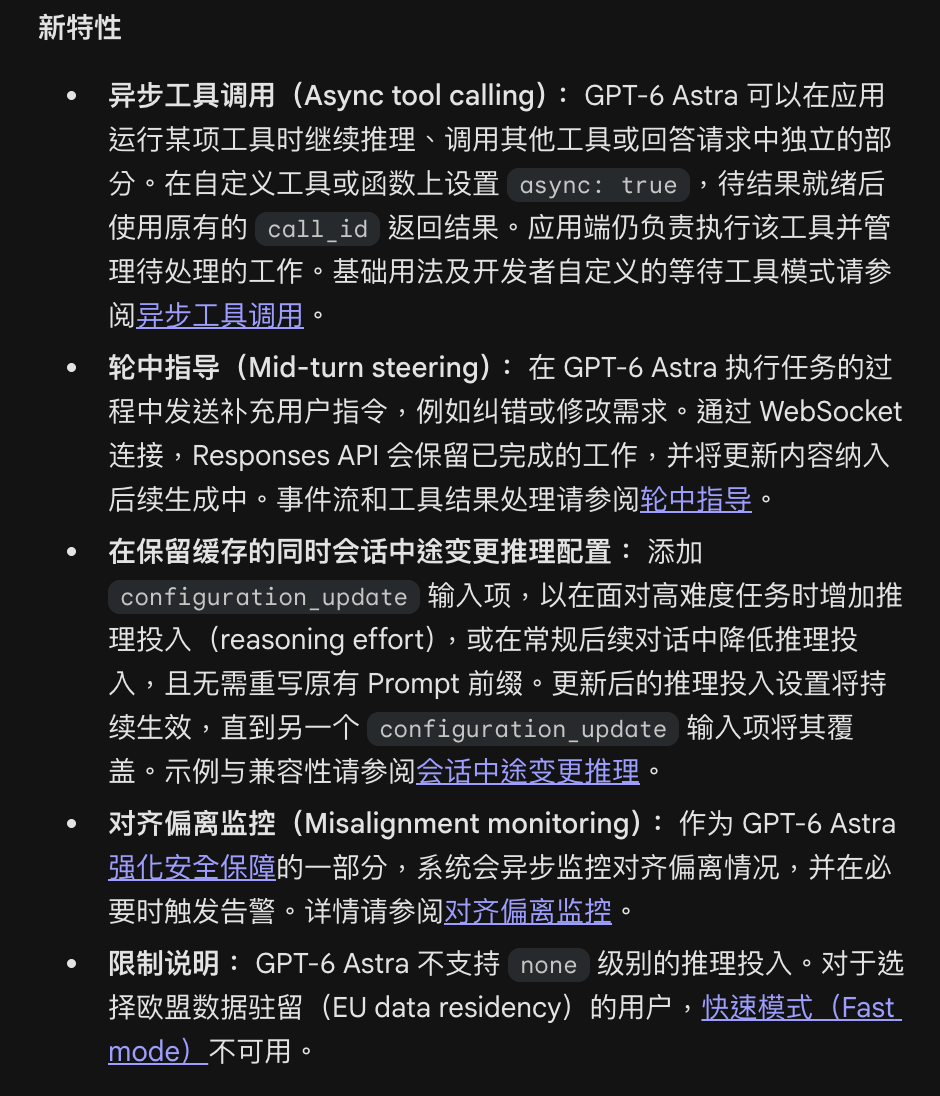Viewport: 940px width, 1096px height.
Task: Open the 快速模式 (Fast mode) link
Action: pos(802,1008)
